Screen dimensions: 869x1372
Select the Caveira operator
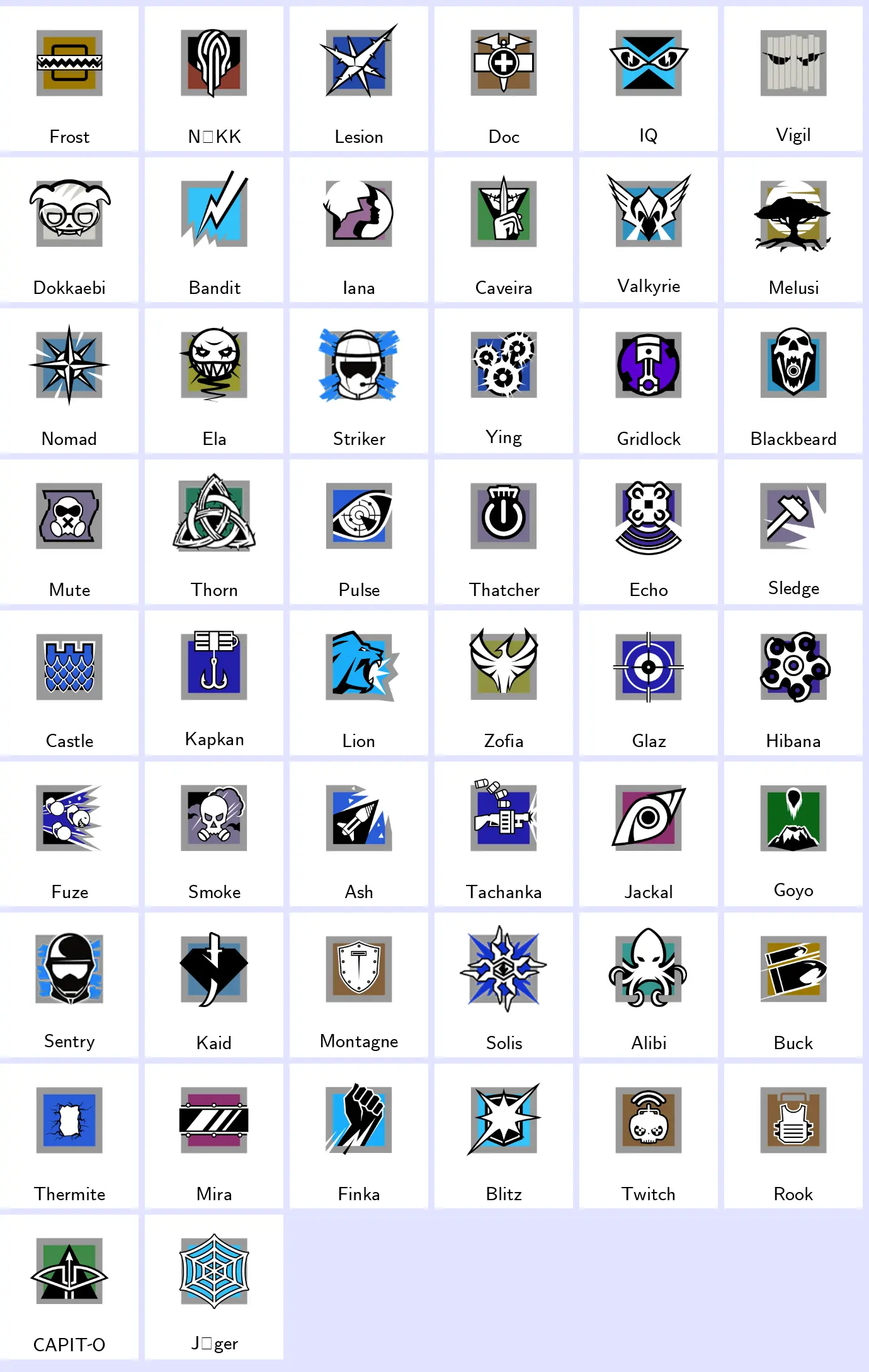(x=504, y=230)
